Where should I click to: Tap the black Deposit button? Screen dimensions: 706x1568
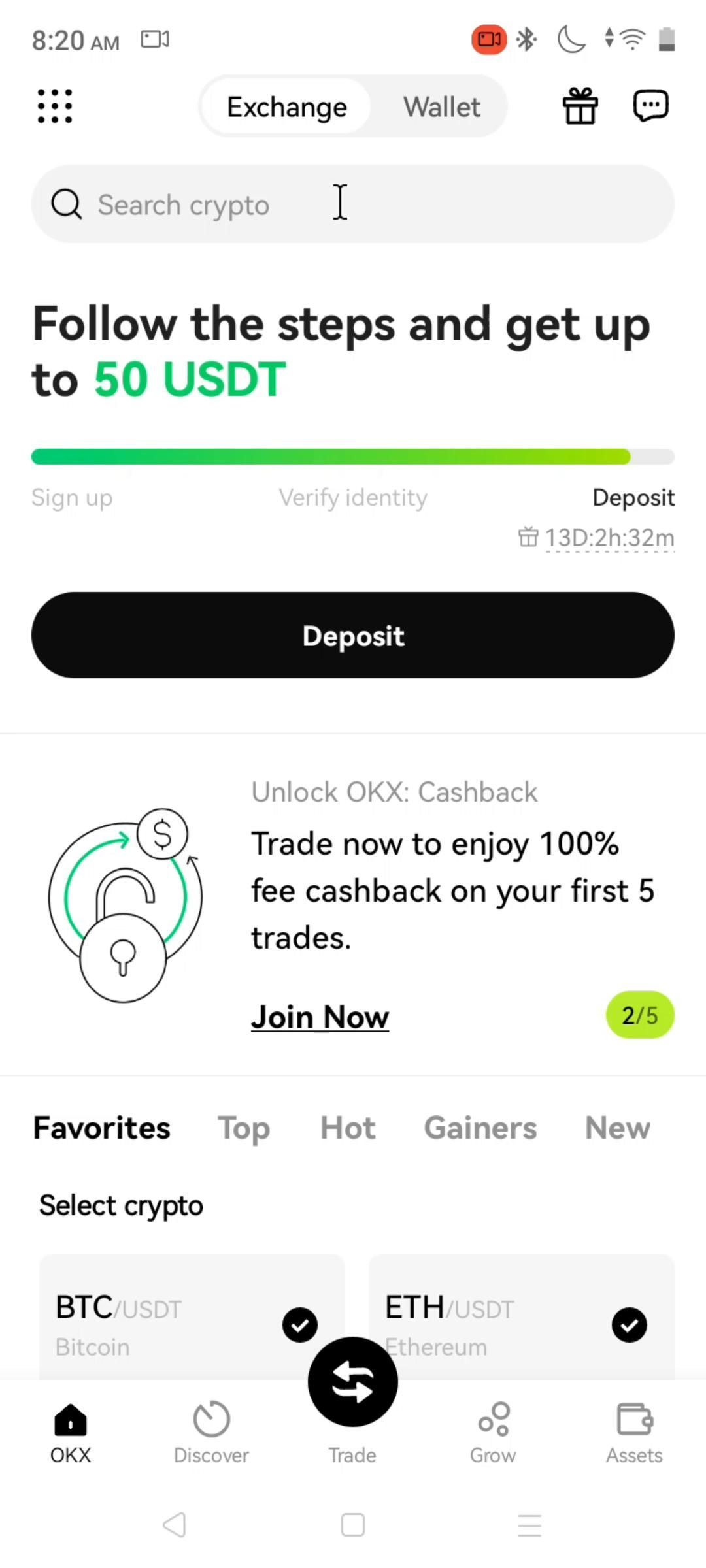coord(353,635)
